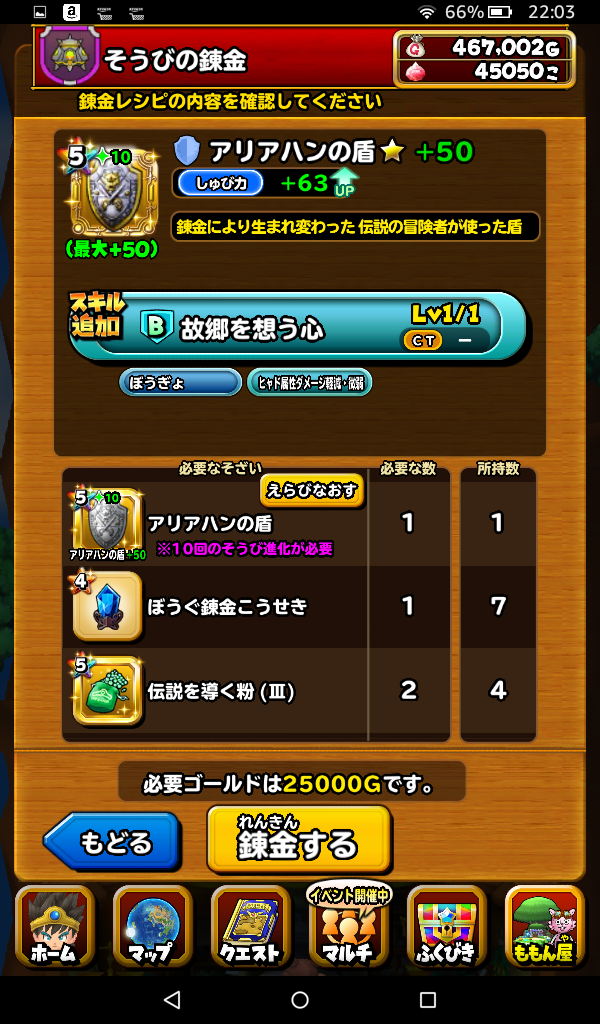The width and height of the screenshot is (600, 1024).
Task: Confirm alchemy with 錬金する button
Action: click(x=298, y=839)
